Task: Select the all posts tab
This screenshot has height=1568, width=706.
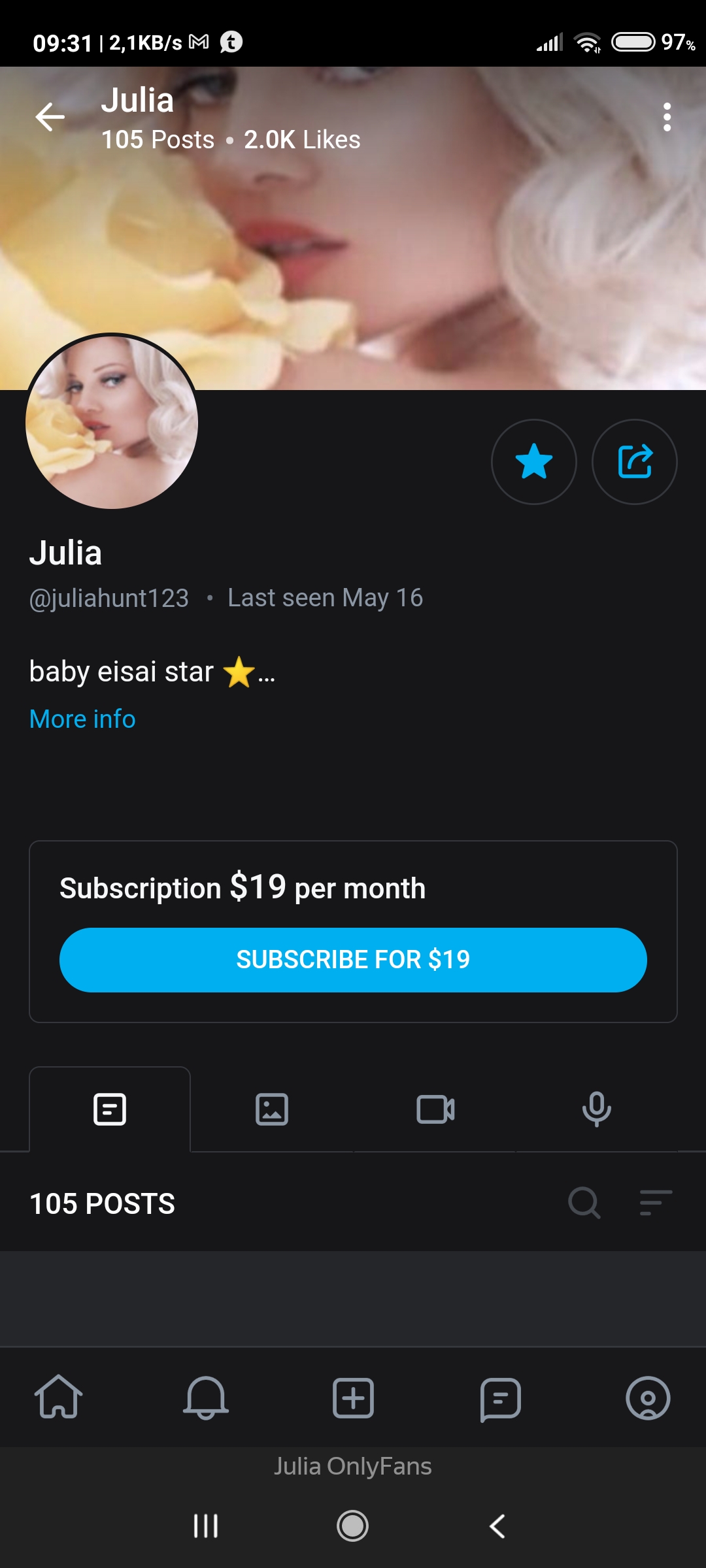Action: coord(110,1109)
